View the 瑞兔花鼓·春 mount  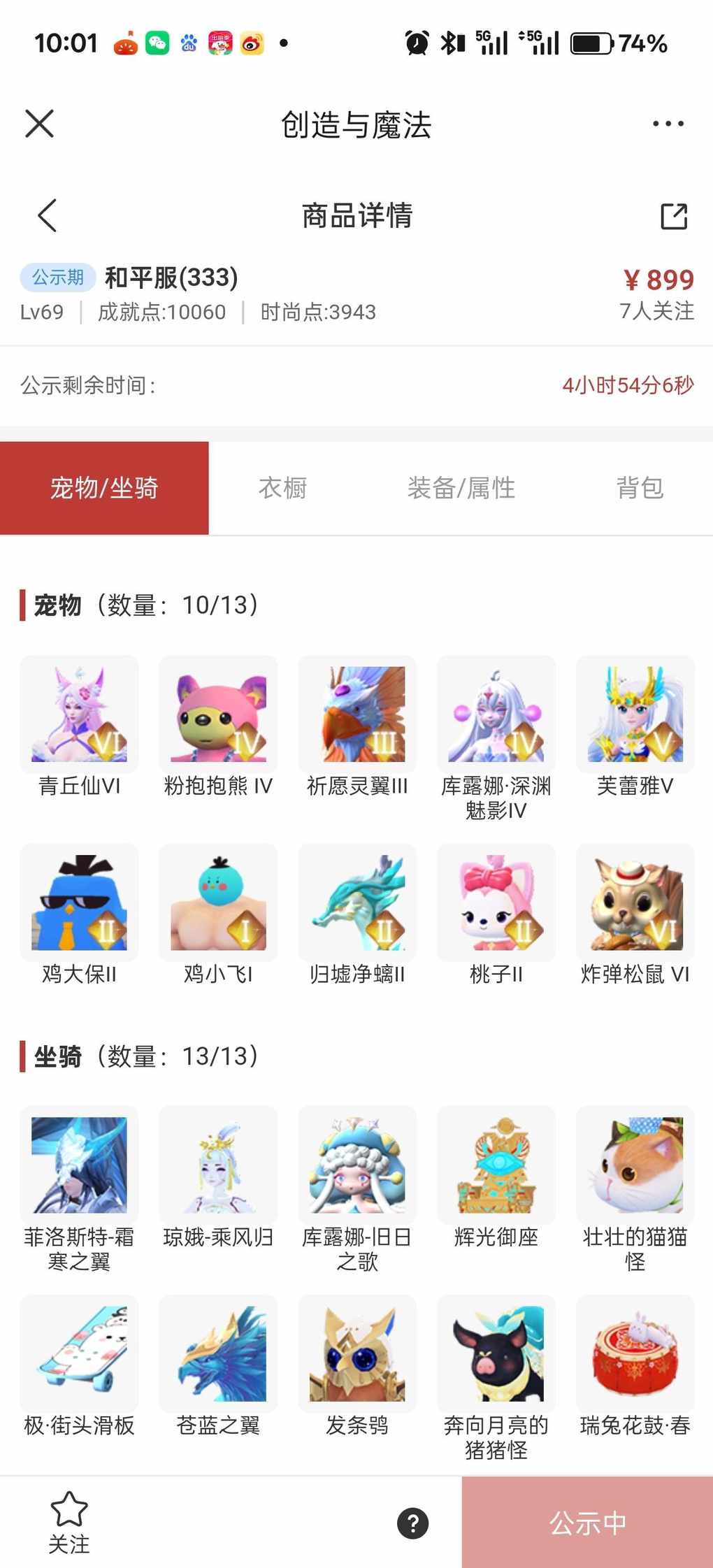click(x=635, y=1366)
